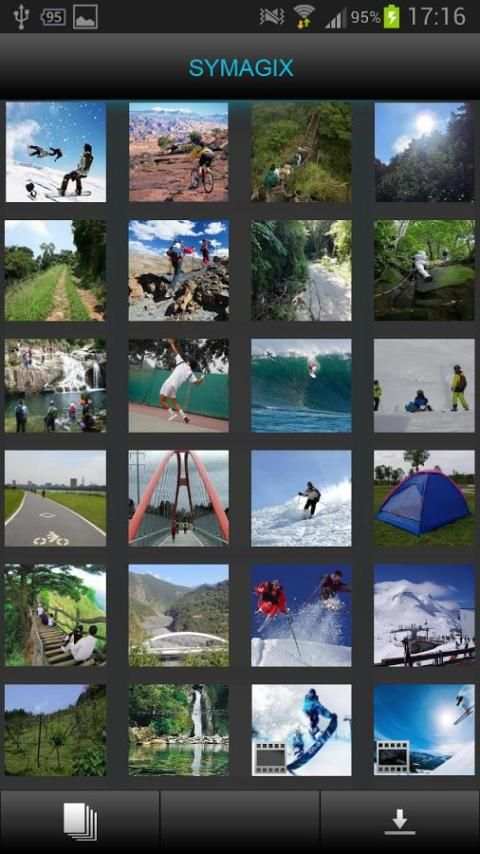
Task: Play the blue snowboarder video
Action: [x=301, y=730]
